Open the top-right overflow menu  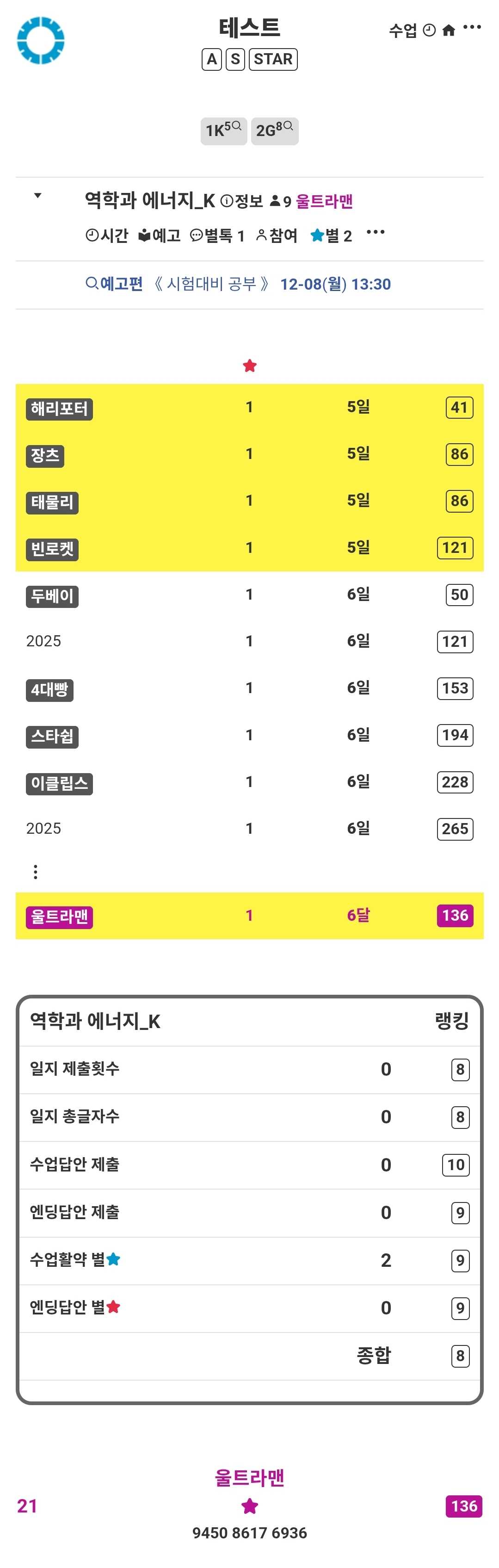click(x=472, y=27)
